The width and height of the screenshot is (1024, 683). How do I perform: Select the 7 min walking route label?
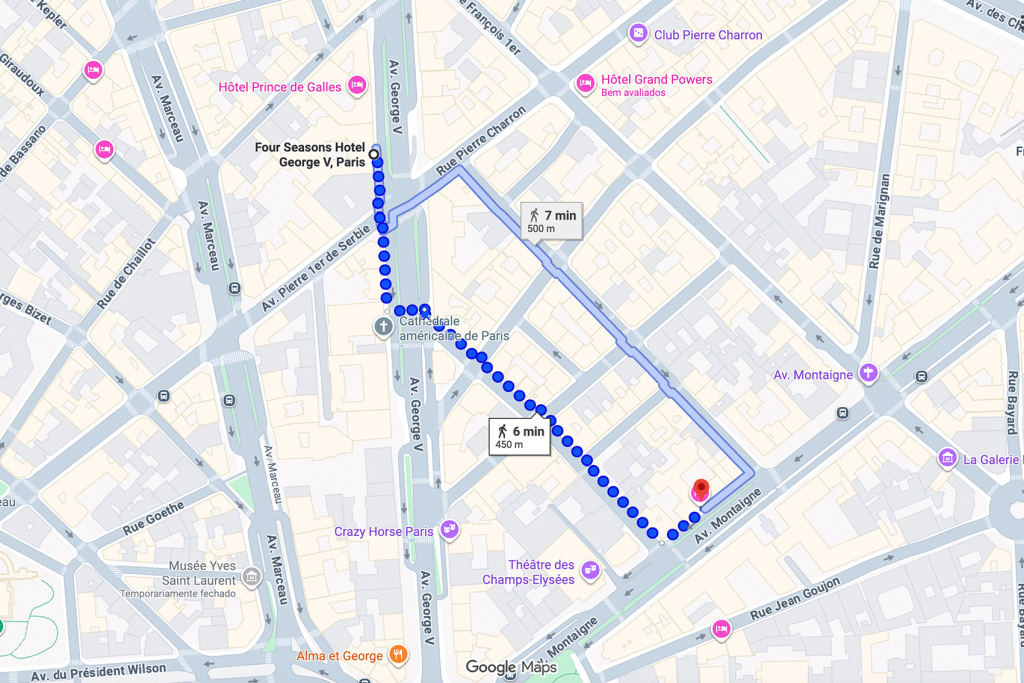[551, 220]
